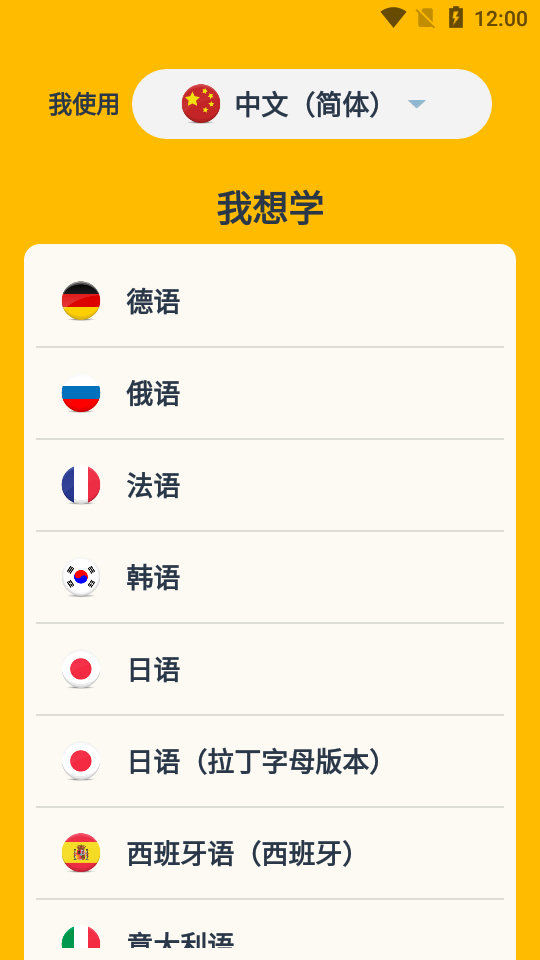Choose 俄语 from the list
Image resolution: width=540 pixels, height=960 pixels.
point(270,394)
